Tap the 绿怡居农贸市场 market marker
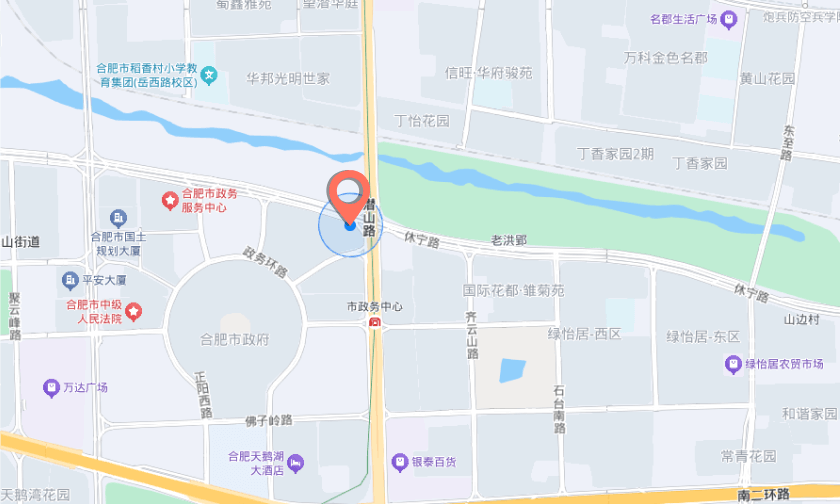The height and width of the screenshot is (504, 840). [734, 364]
